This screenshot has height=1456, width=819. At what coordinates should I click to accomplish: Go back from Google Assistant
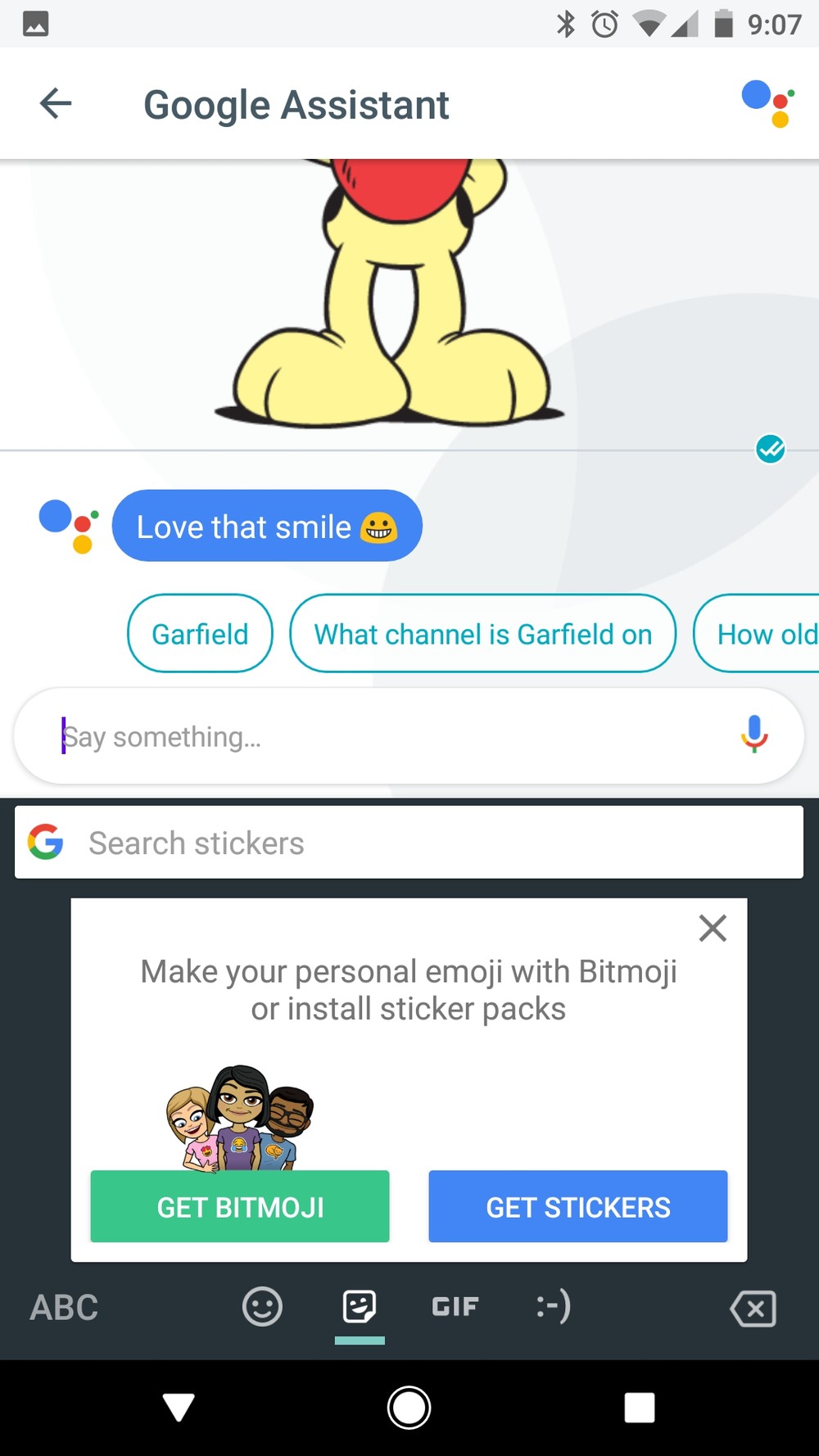[56, 104]
